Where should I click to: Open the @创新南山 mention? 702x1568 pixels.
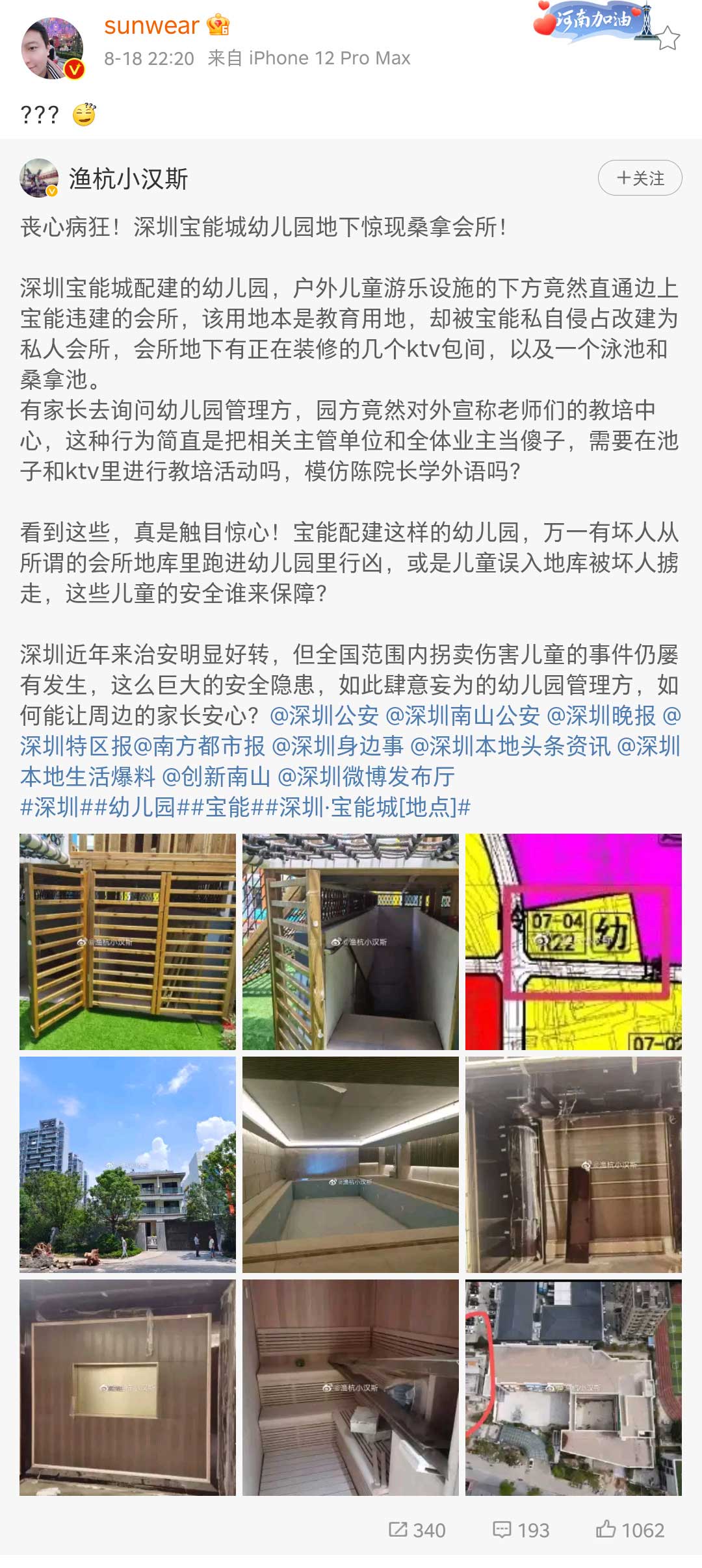[x=216, y=777]
